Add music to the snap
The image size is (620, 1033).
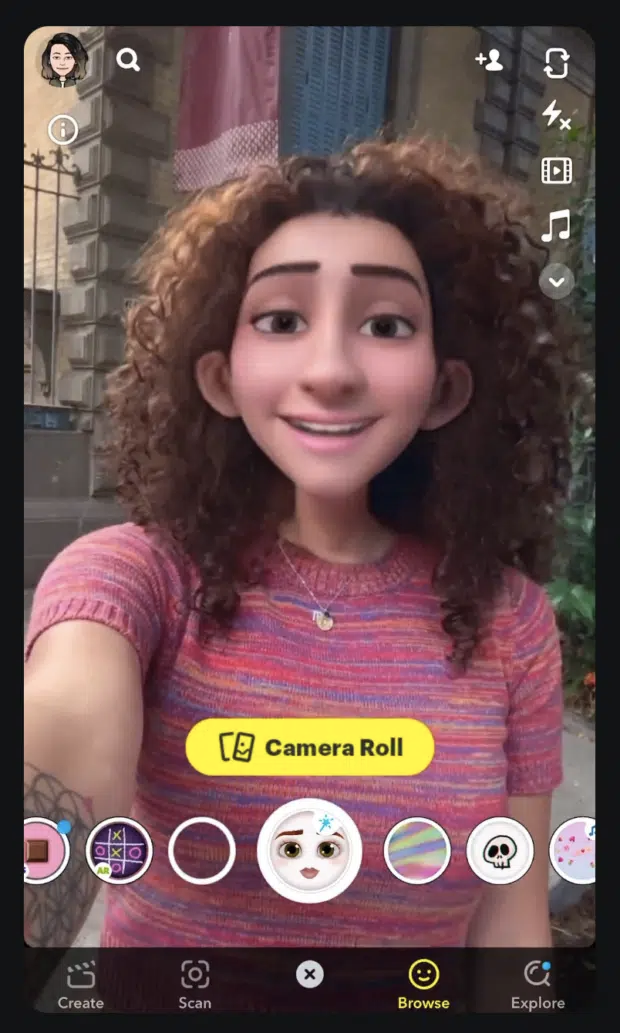pyautogui.click(x=556, y=226)
